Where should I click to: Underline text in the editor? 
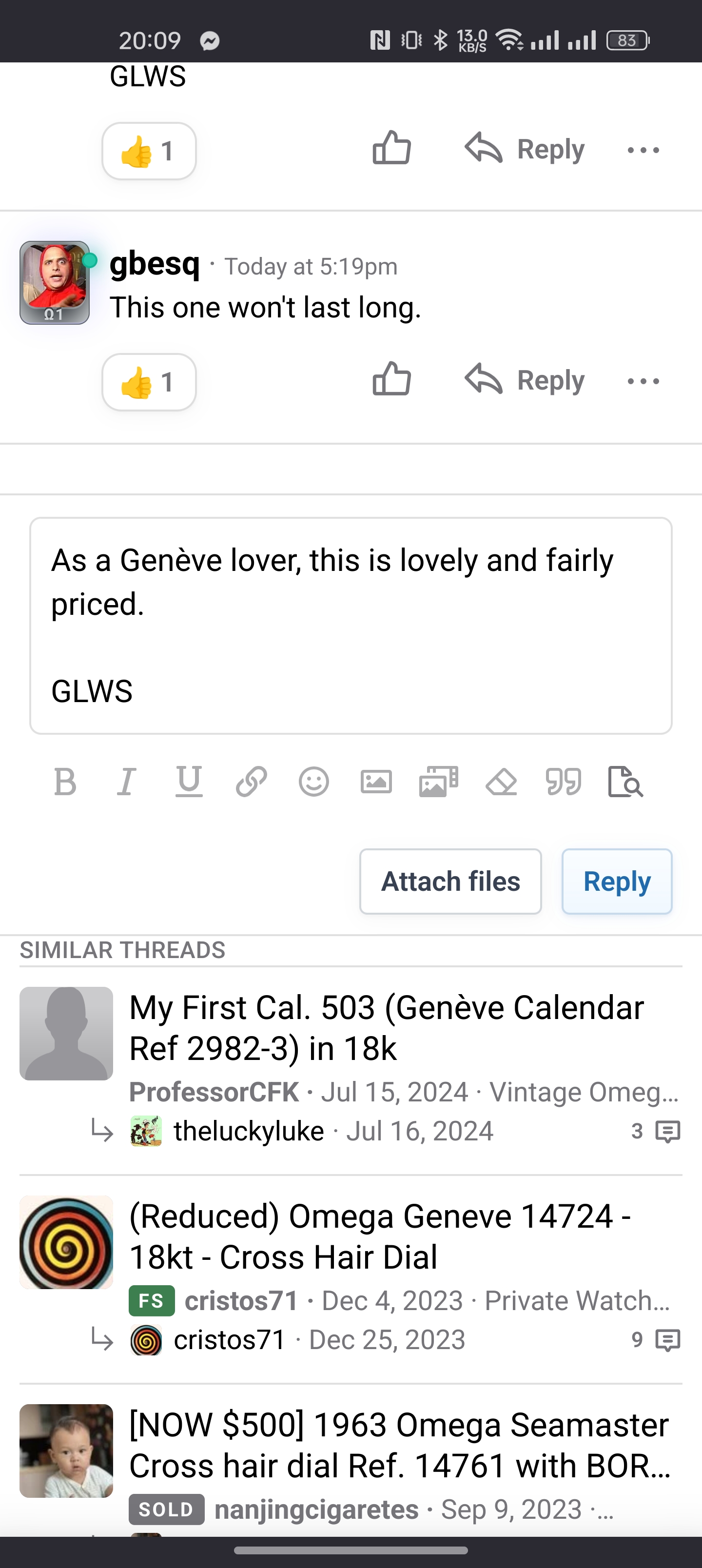coord(189,782)
